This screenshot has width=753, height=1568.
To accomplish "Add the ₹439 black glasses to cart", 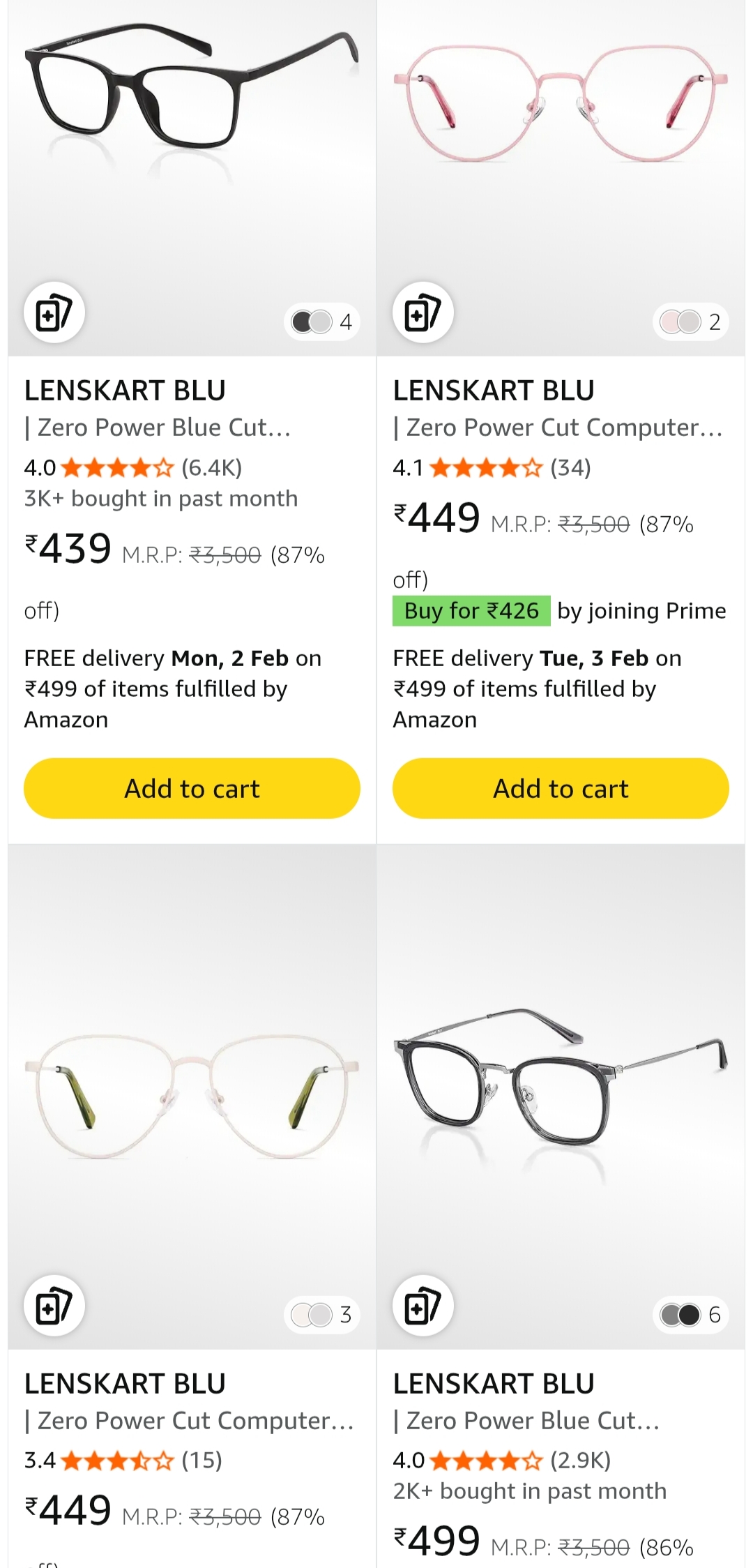I will pos(191,787).
